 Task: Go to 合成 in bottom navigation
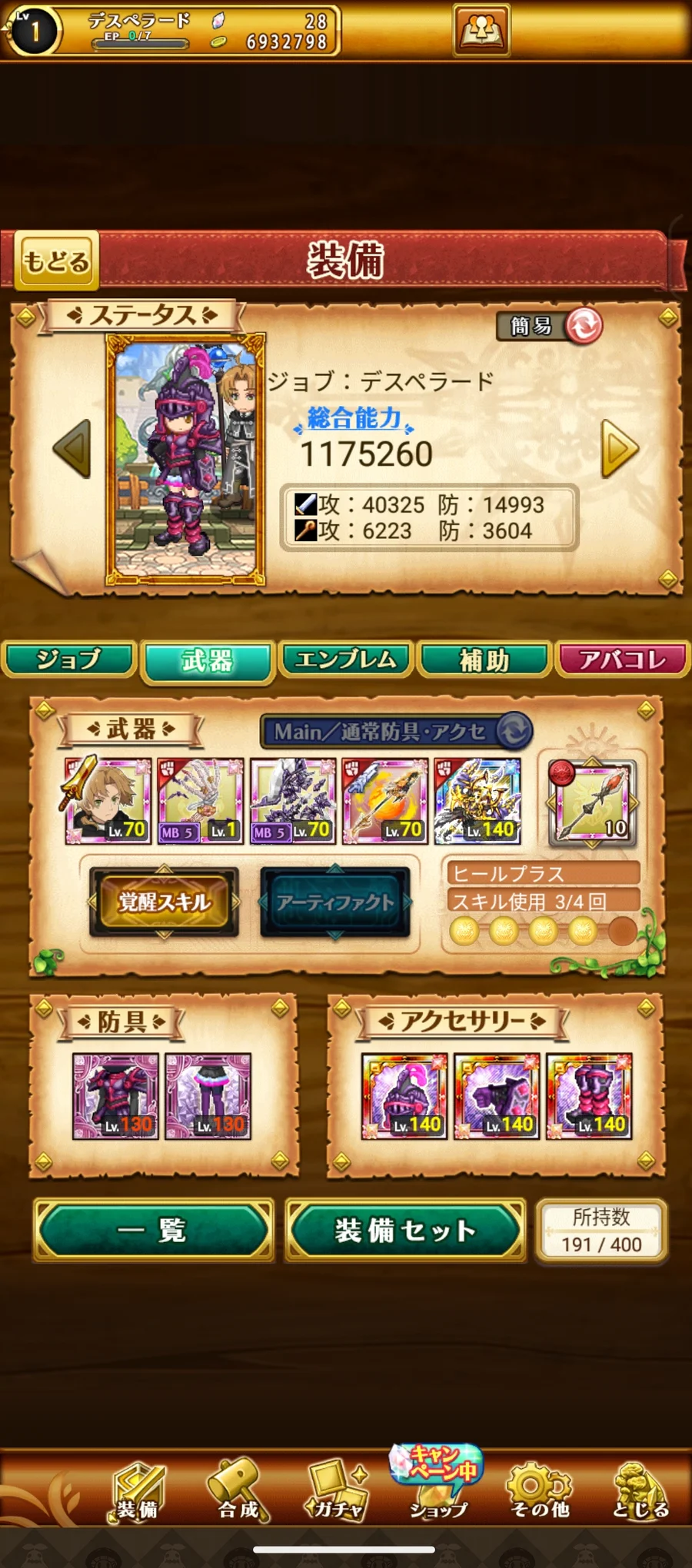pos(238,1491)
